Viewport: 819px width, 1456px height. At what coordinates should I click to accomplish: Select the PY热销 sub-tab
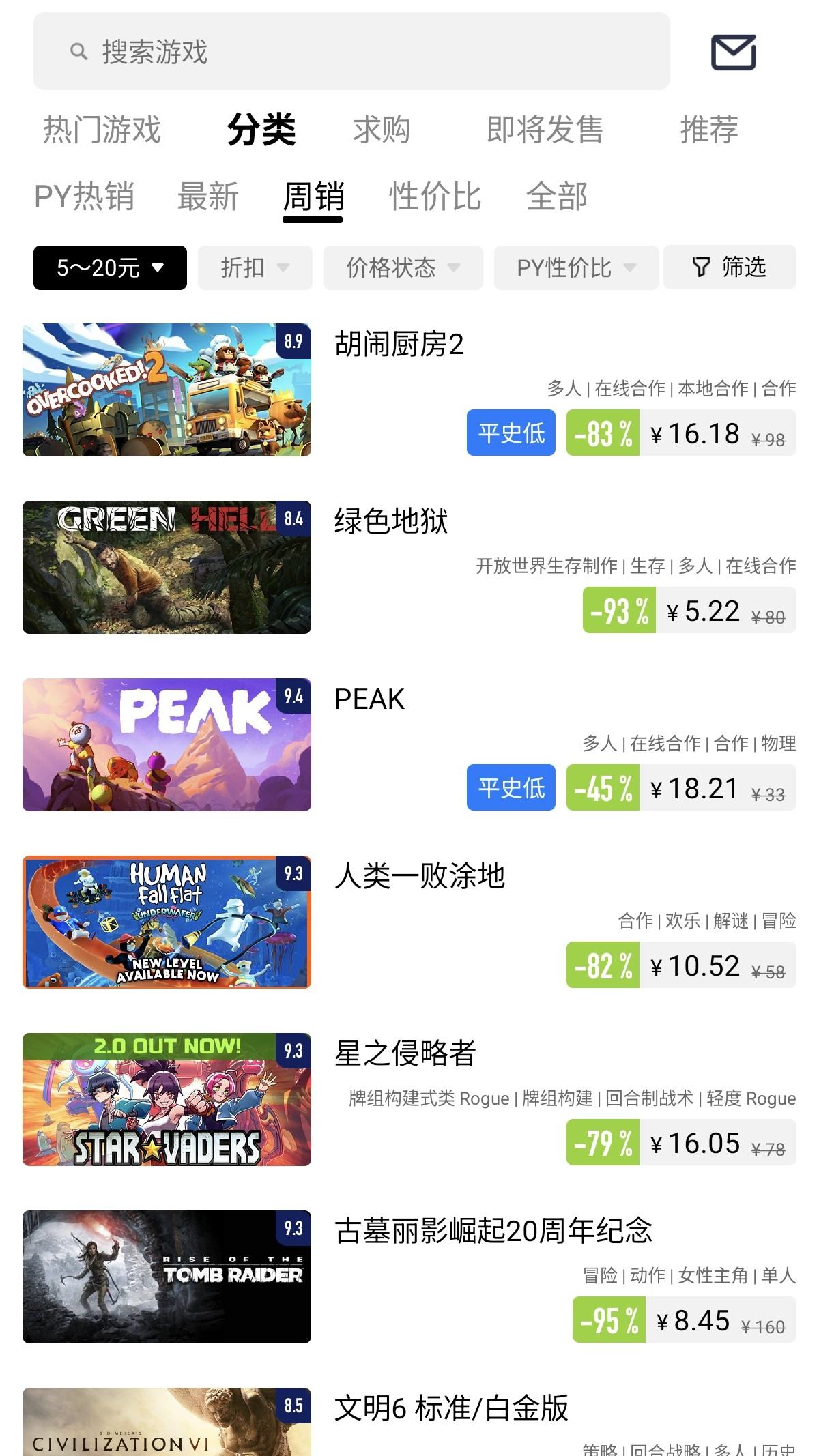pyautogui.click(x=84, y=196)
